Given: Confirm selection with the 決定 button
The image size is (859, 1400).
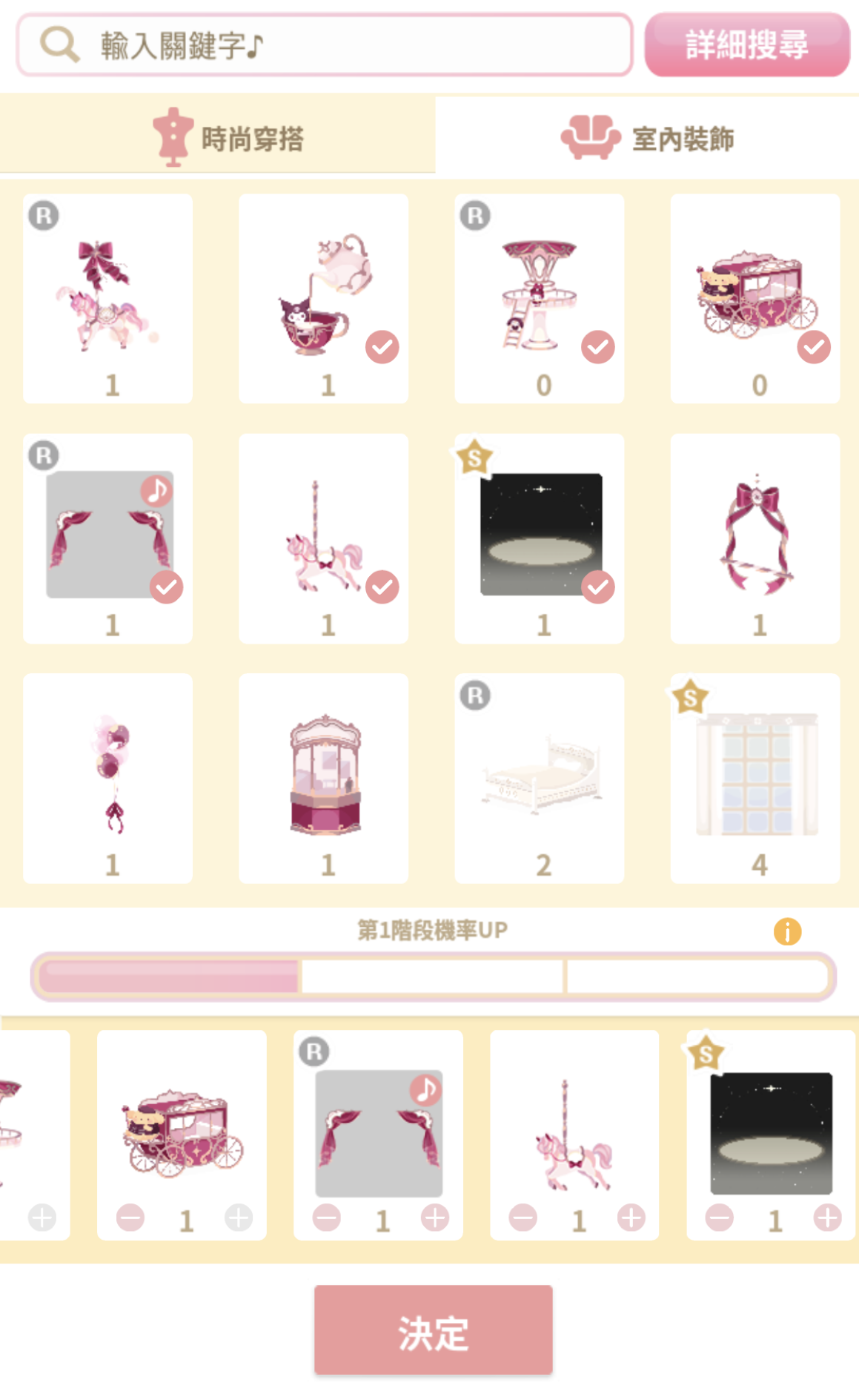Looking at the screenshot, I should click(433, 1331).
